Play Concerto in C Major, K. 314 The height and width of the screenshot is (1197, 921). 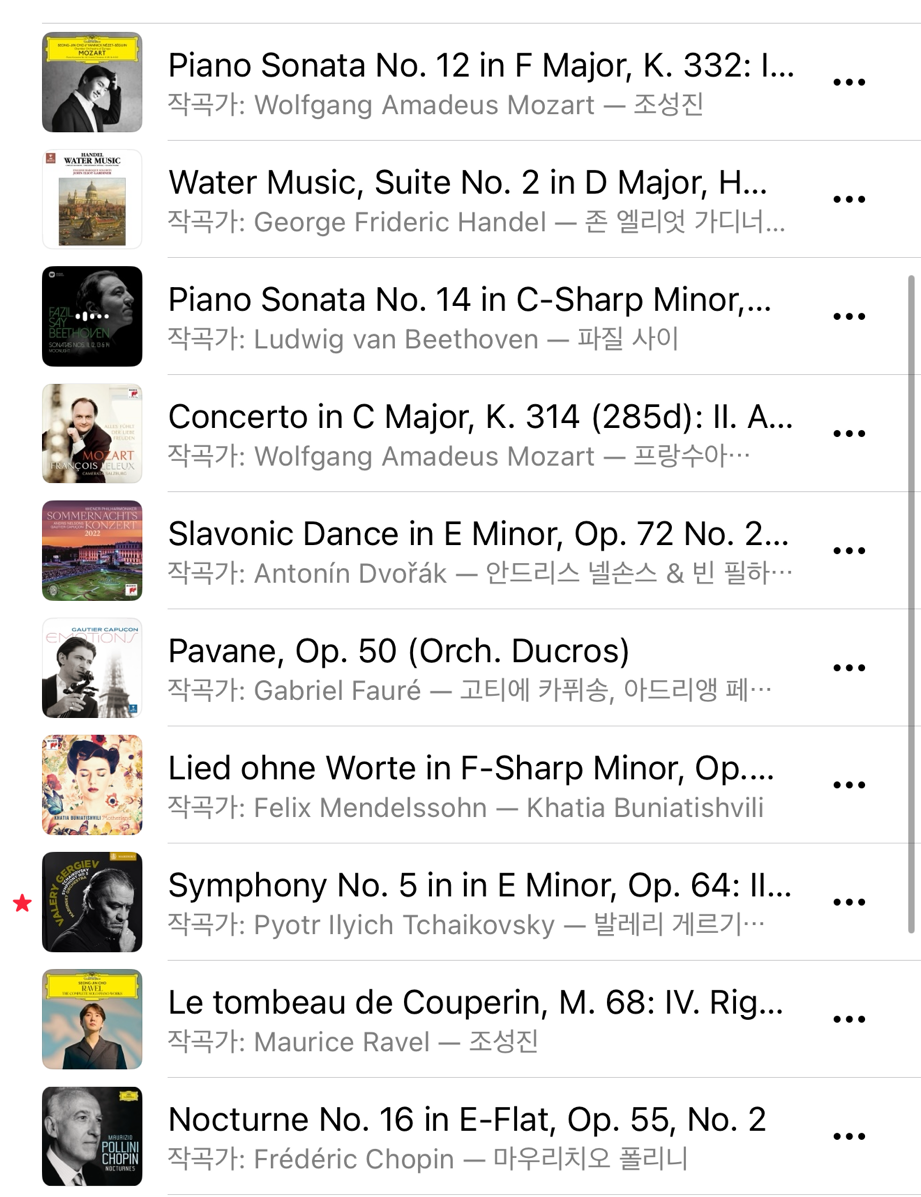point(480,434)
